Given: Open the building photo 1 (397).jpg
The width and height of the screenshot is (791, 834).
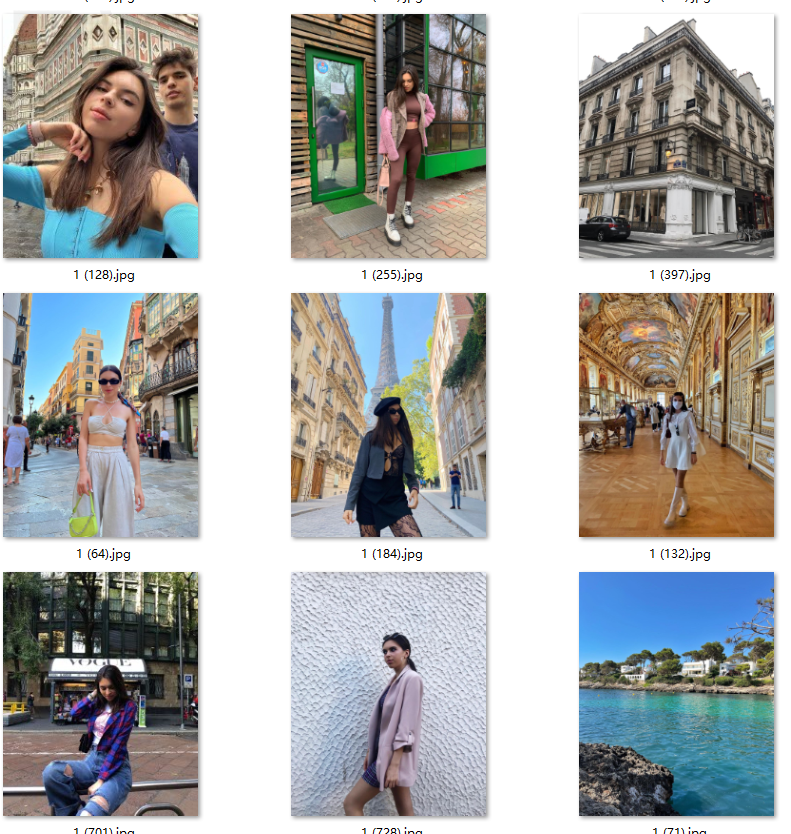Looking at the screenshot, I should tap(676, 137).
